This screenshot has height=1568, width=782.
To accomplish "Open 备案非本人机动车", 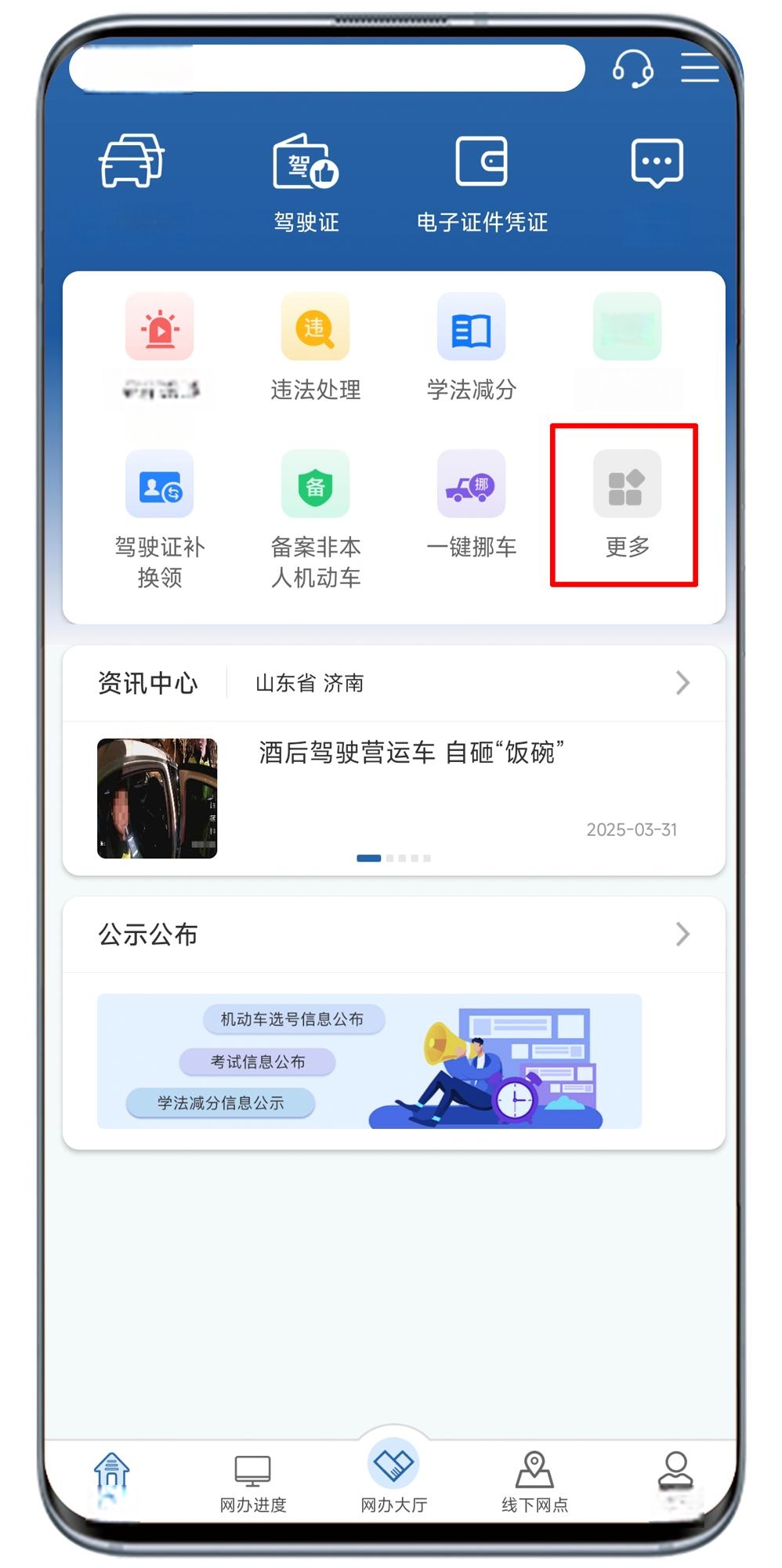I will point(315,517).
